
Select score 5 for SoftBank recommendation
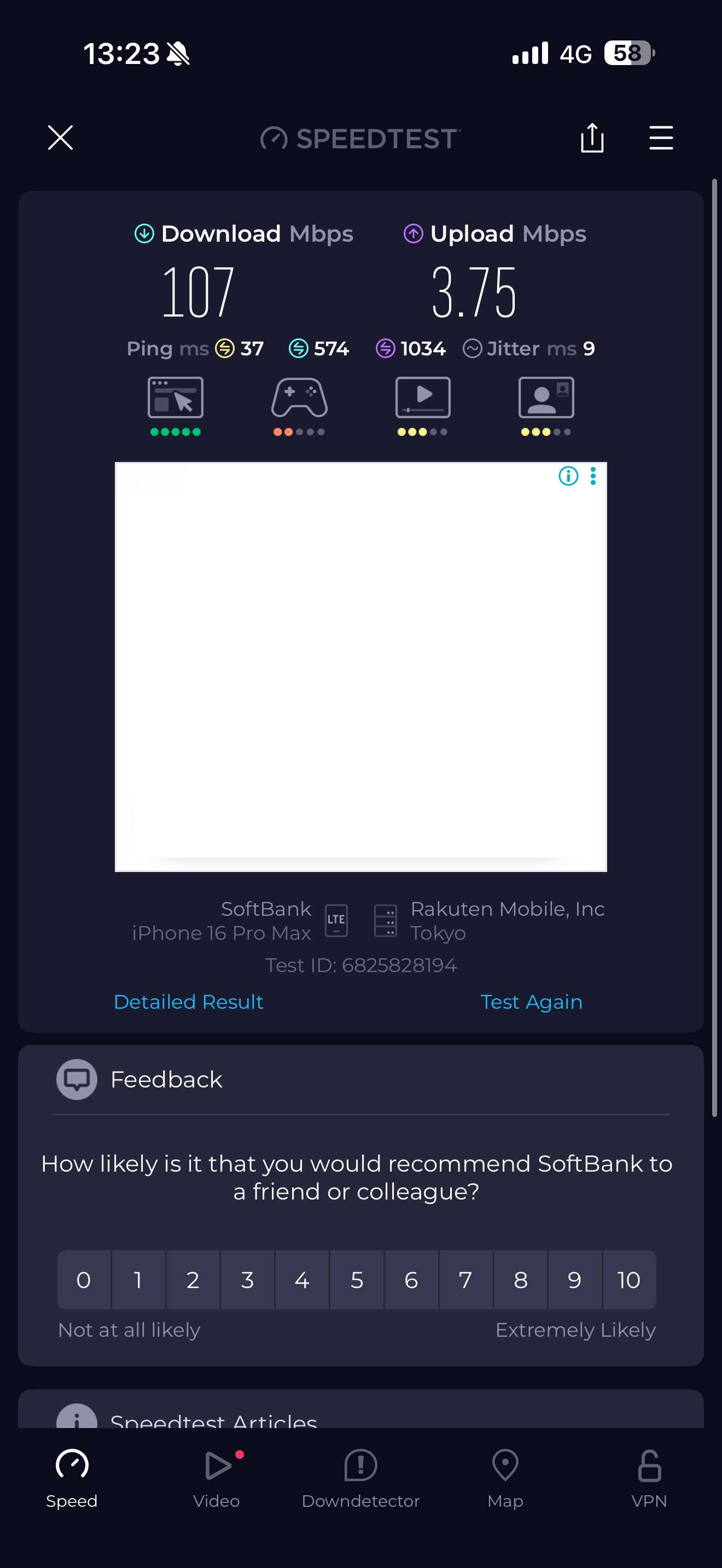coord(357,1279)
